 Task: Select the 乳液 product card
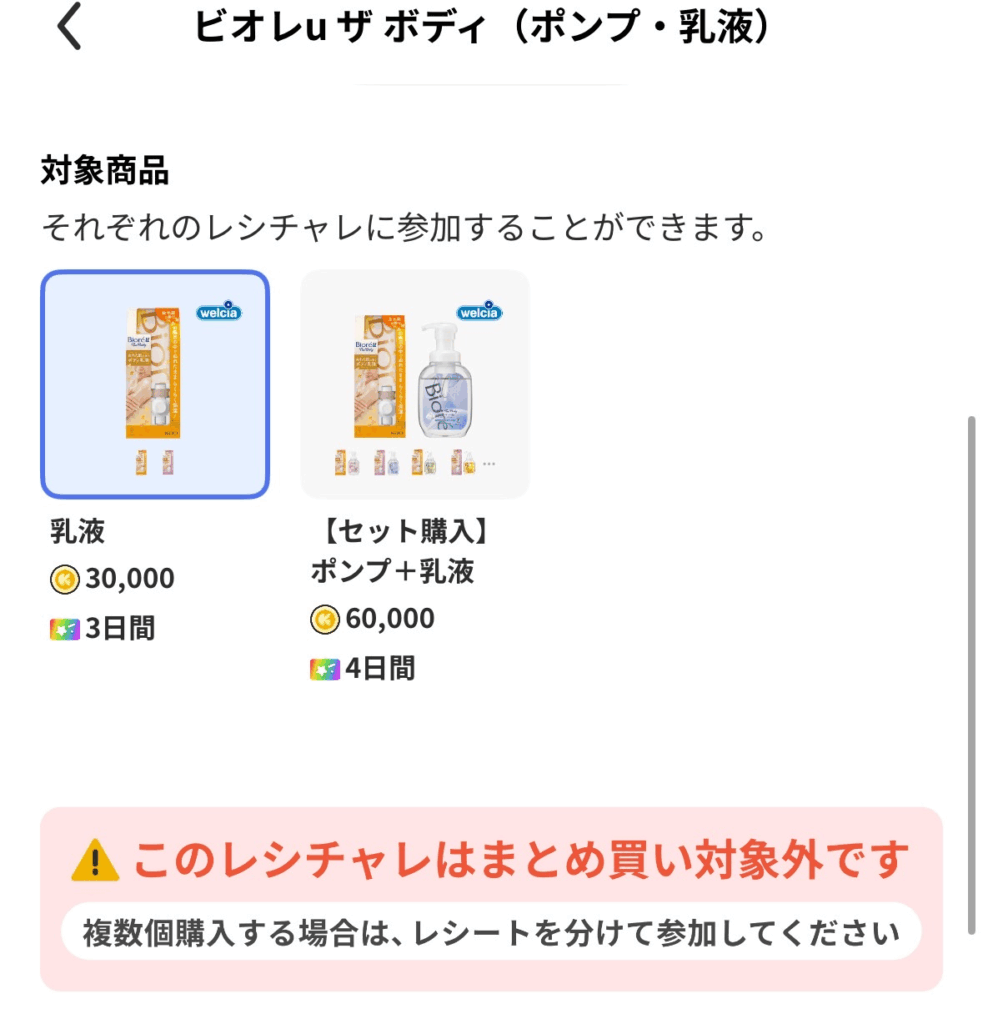click(x=155, y=384)
